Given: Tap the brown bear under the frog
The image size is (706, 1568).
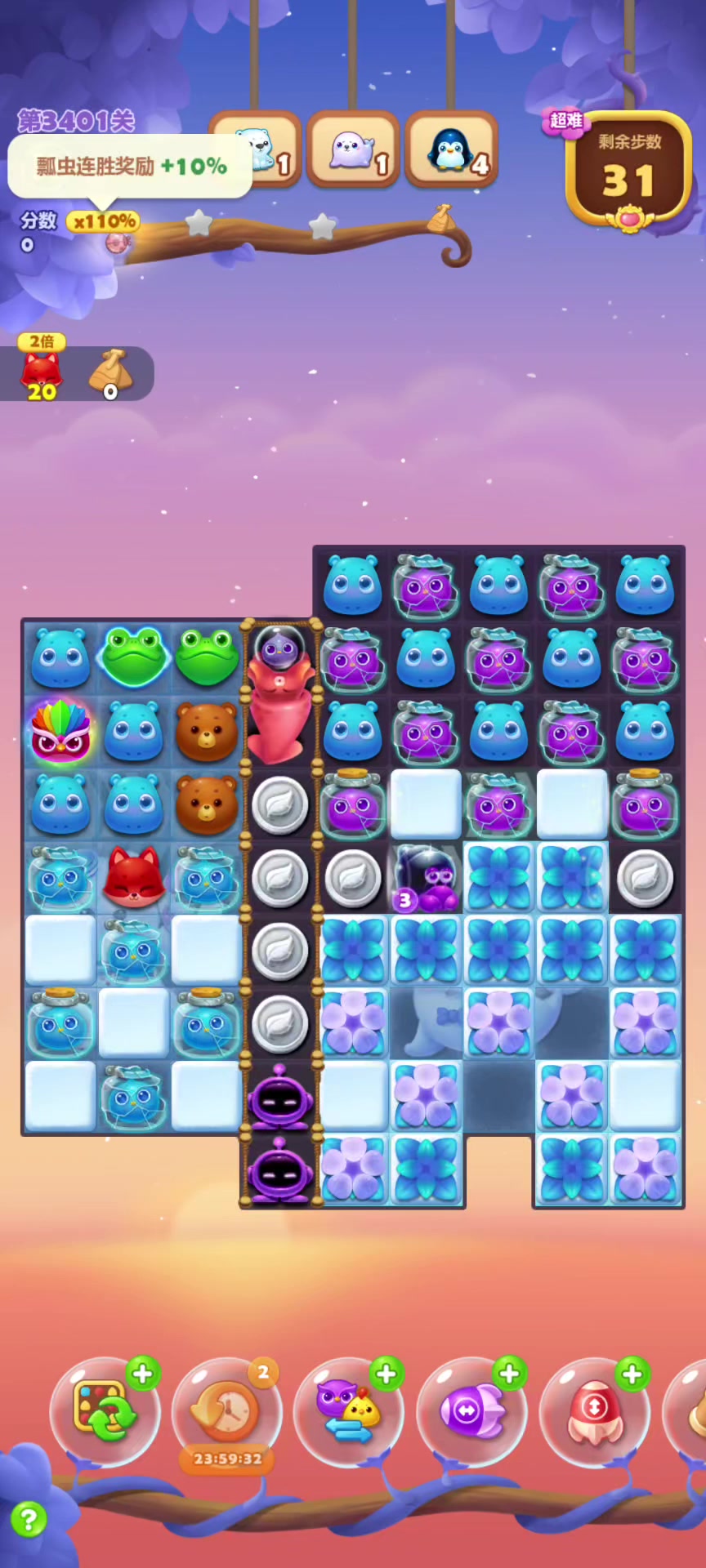Looking at the screenshot, I should 207,730.
